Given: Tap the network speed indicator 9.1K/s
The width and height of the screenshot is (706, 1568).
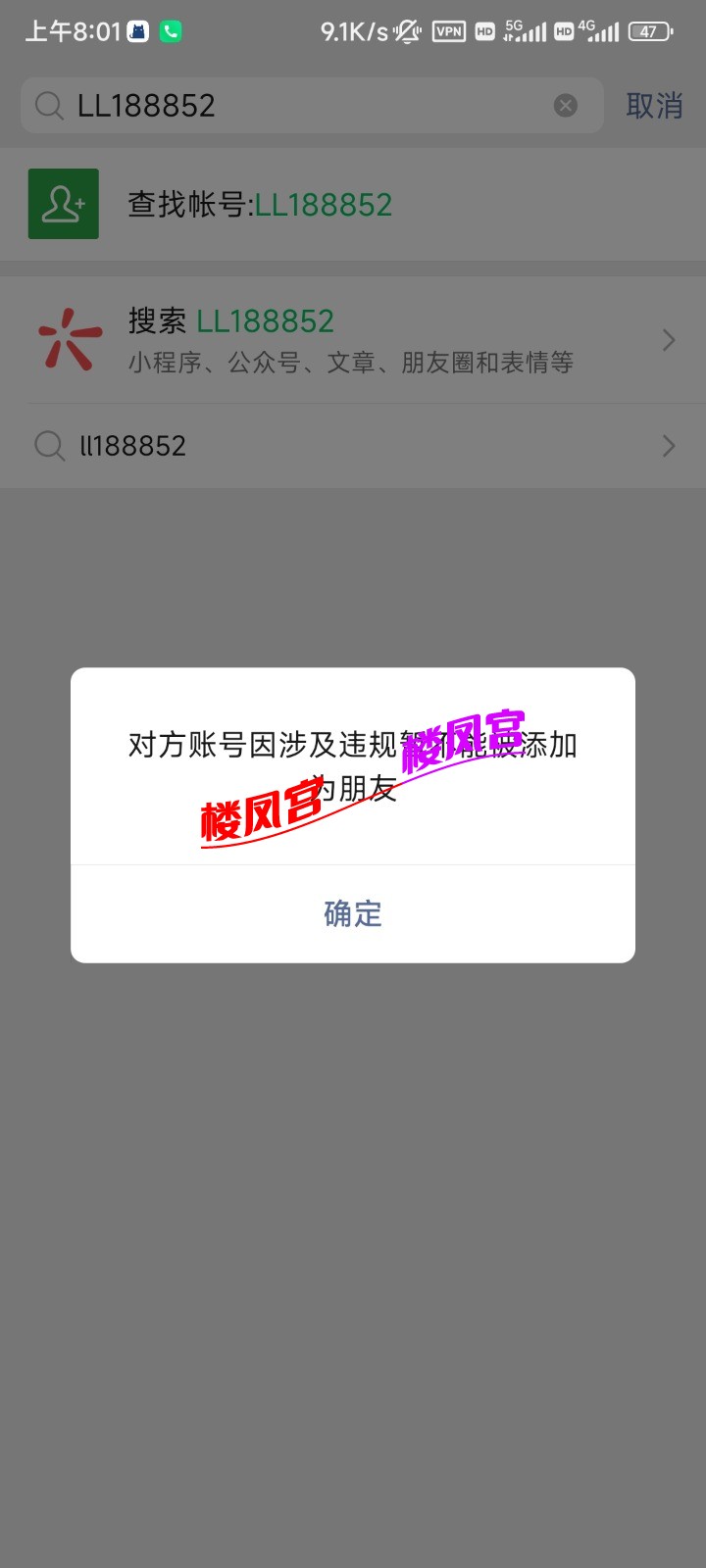Looking at the screenshot, I should click(353, 30).
